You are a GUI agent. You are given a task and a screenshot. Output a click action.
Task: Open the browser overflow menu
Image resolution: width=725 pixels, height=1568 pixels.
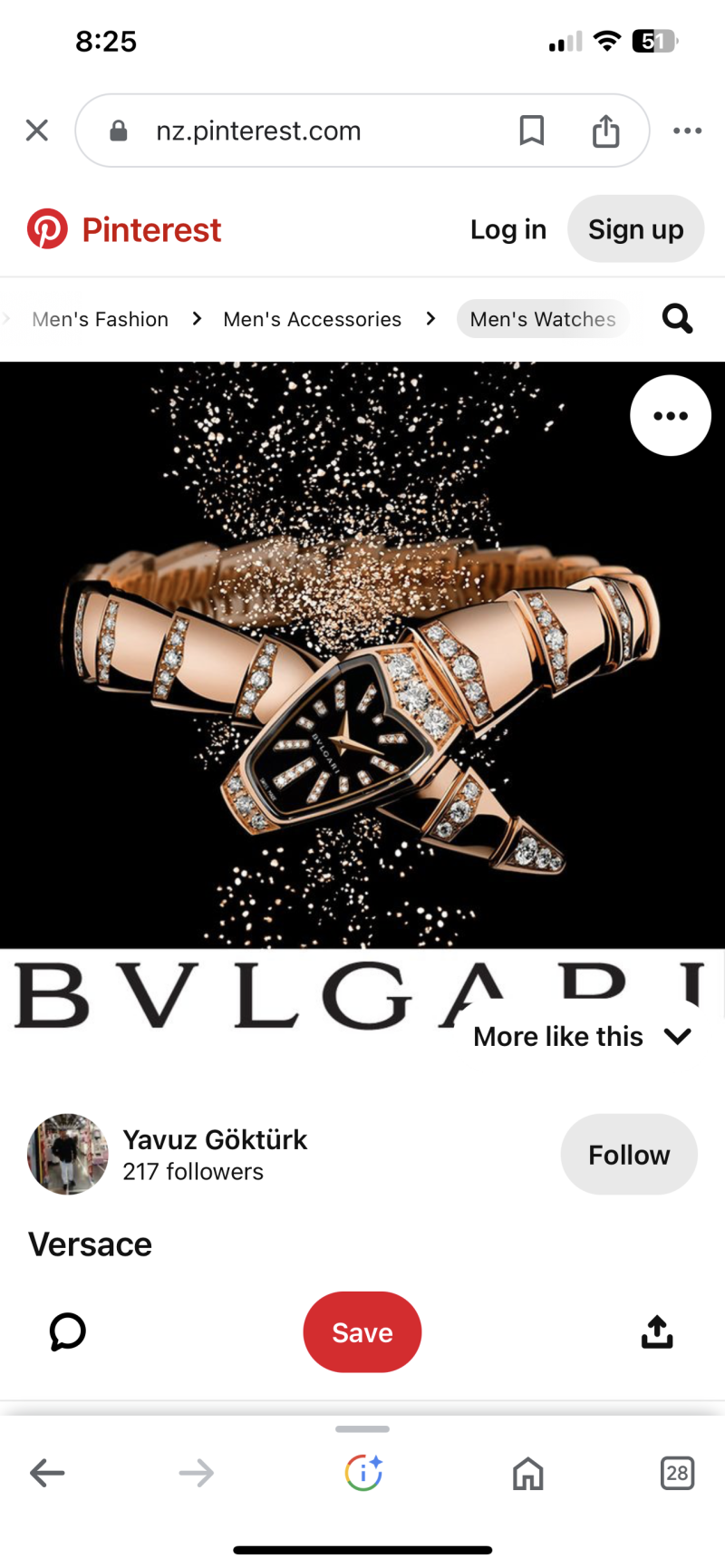tap(687, 131)
